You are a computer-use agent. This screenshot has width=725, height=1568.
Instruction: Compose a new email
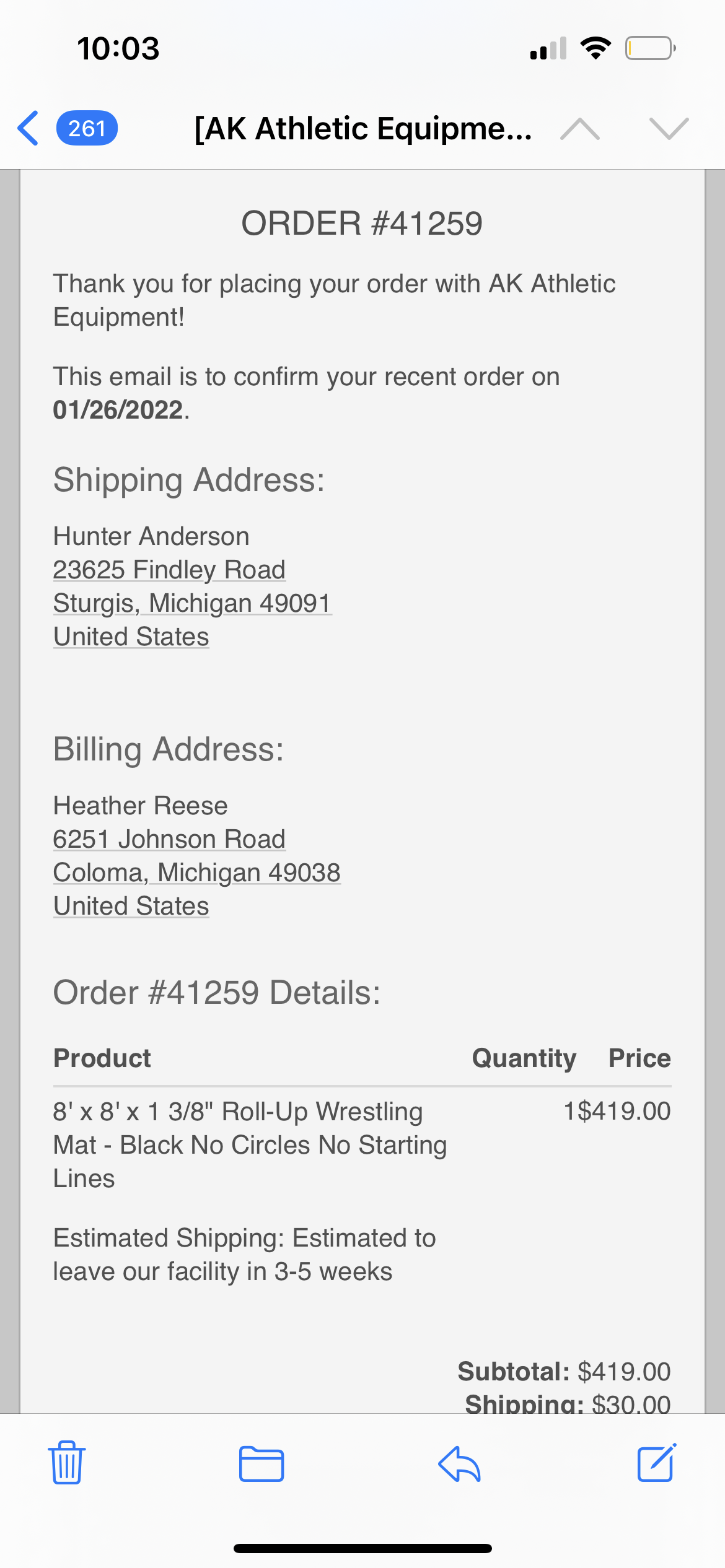657,1463
